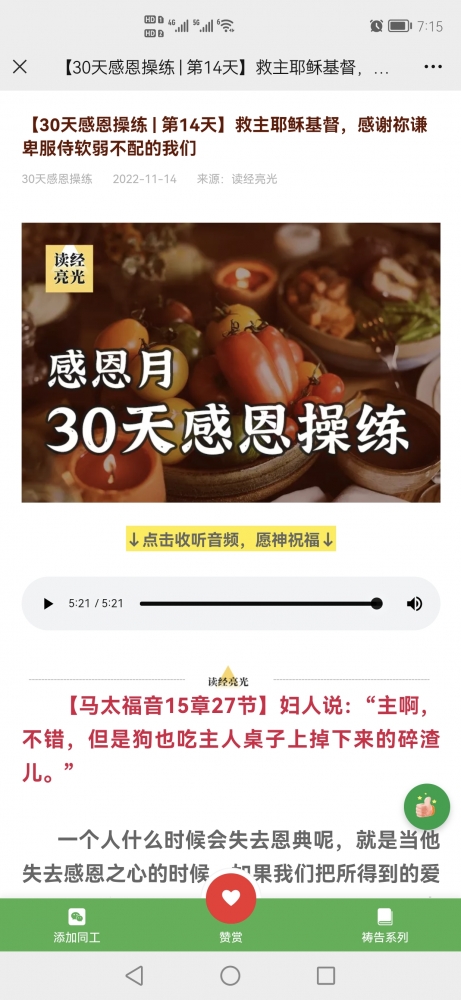Open the 祷告系列 section
Image resolution: width=461 pixels, height=1000 pixels.
[384, 925]
